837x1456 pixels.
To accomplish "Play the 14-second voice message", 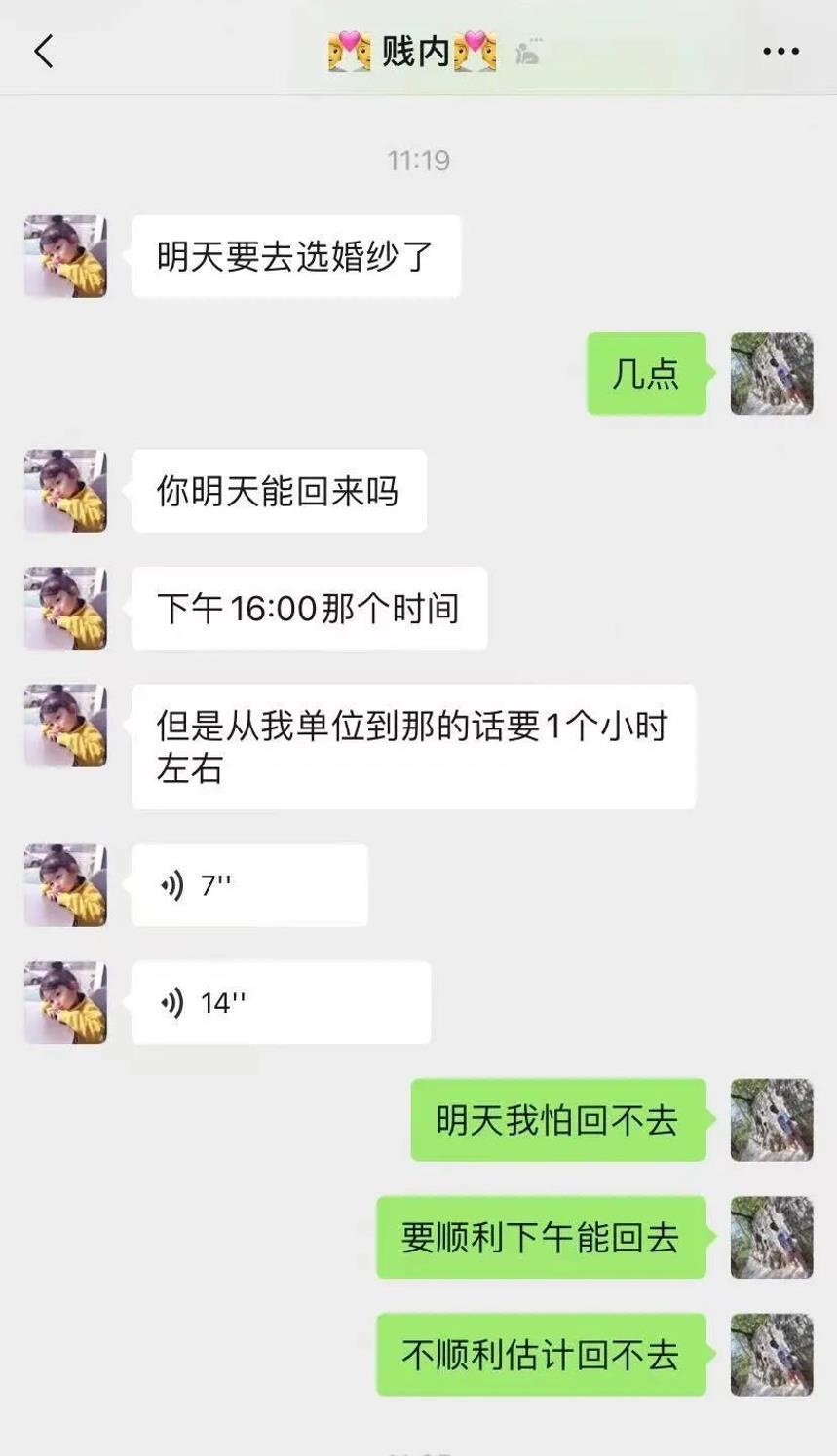I will click(281, 1003).
